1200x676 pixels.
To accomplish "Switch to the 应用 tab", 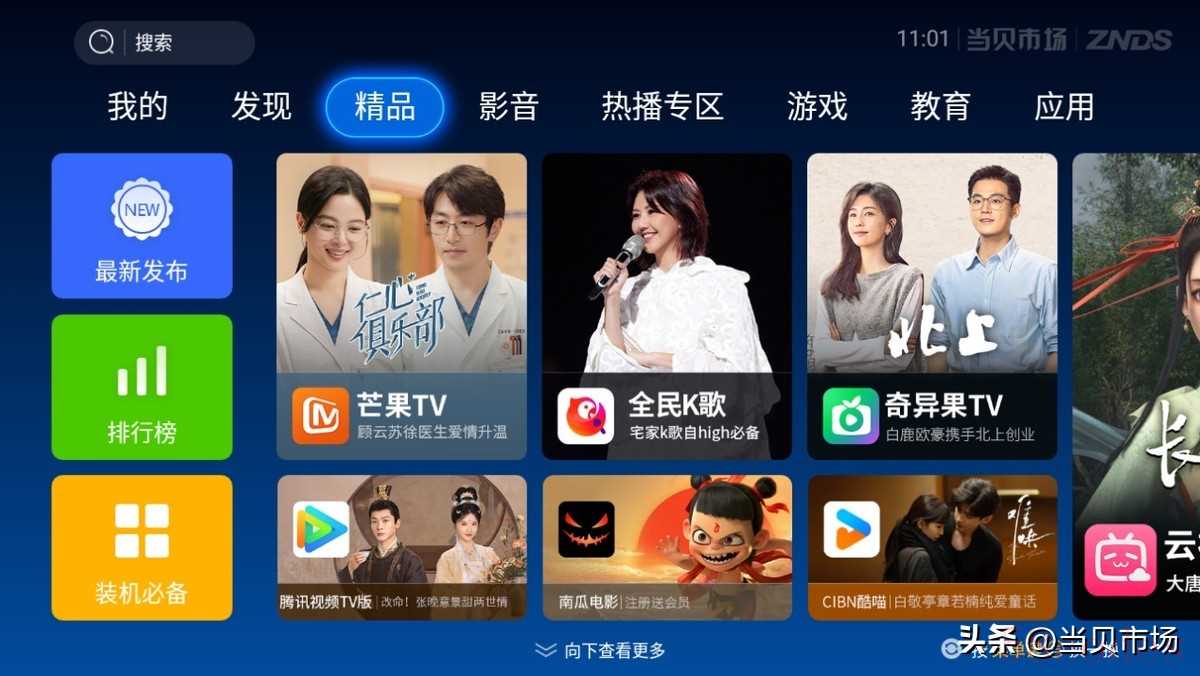I will coord(1064,107).
